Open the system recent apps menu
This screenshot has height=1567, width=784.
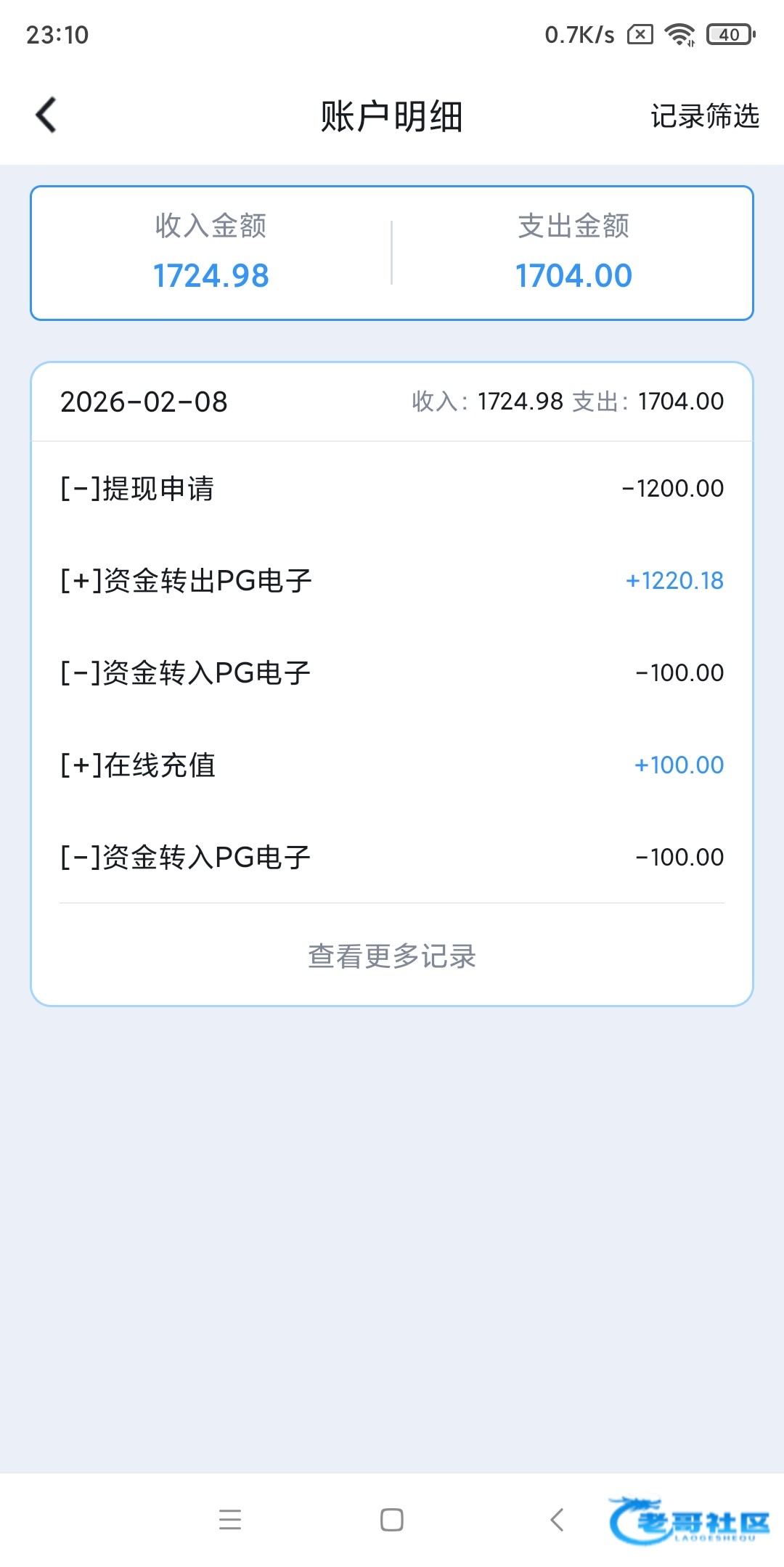click(230, 1519)
